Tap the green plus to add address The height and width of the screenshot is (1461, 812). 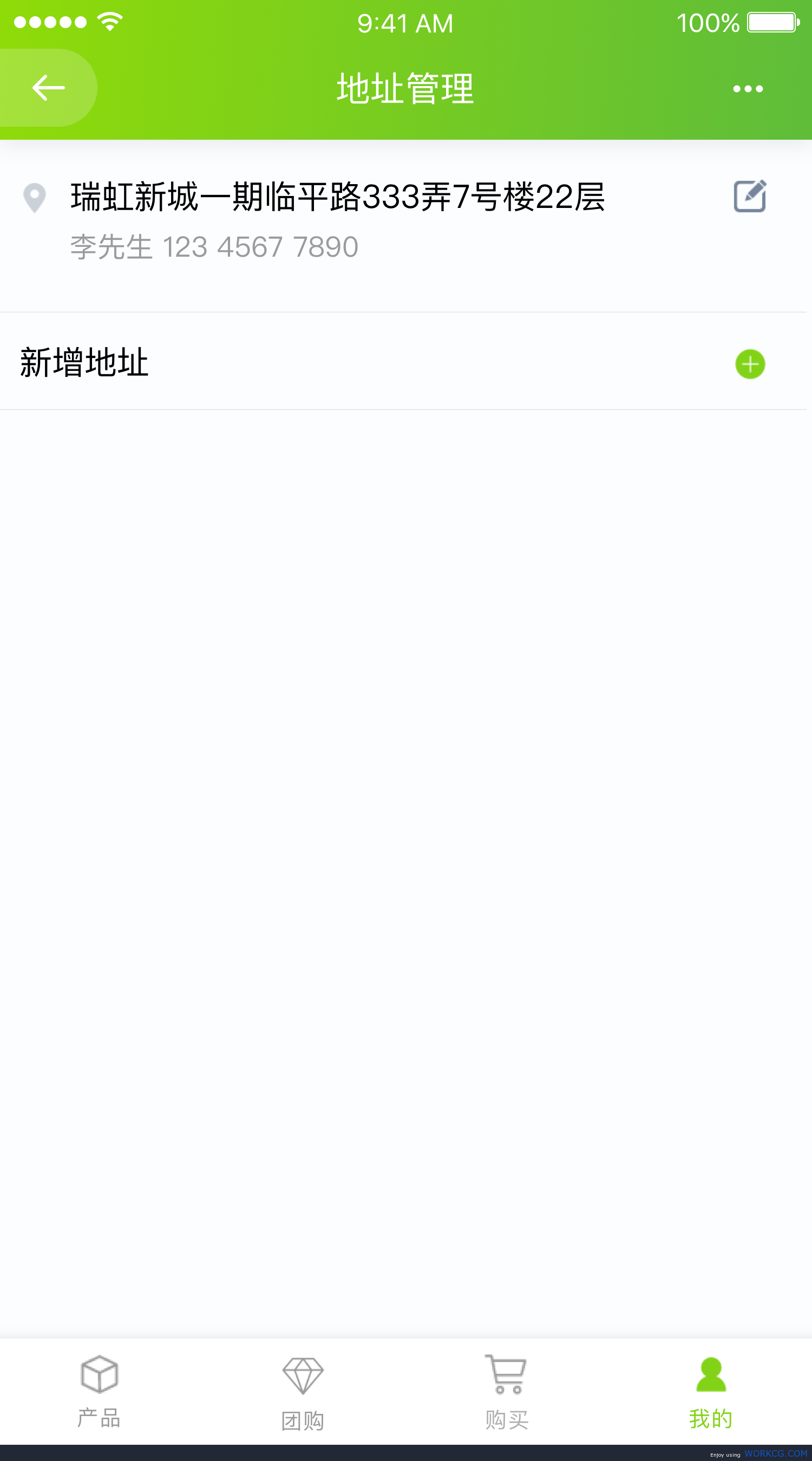point(750,364)
